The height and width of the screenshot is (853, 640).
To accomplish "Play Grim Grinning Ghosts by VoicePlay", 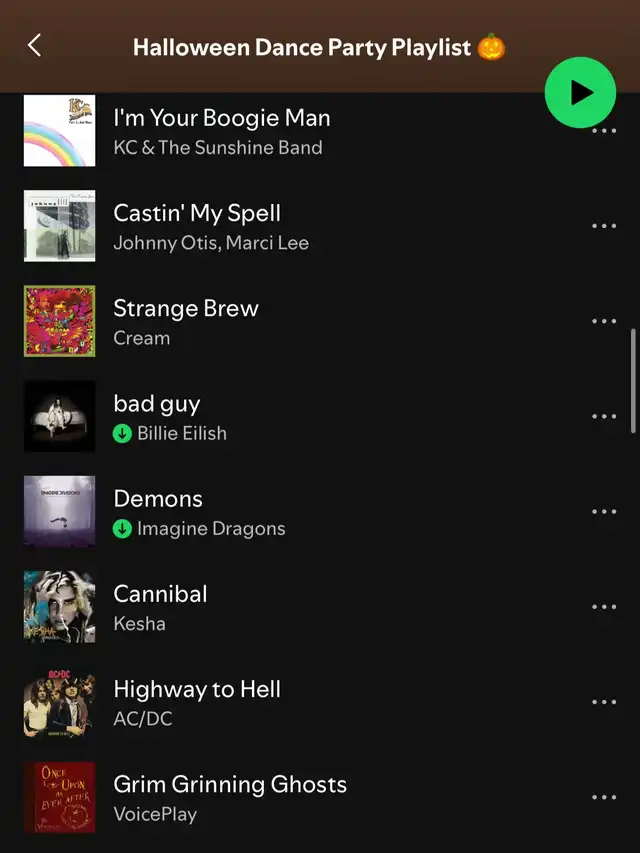I will coord(230,797).
